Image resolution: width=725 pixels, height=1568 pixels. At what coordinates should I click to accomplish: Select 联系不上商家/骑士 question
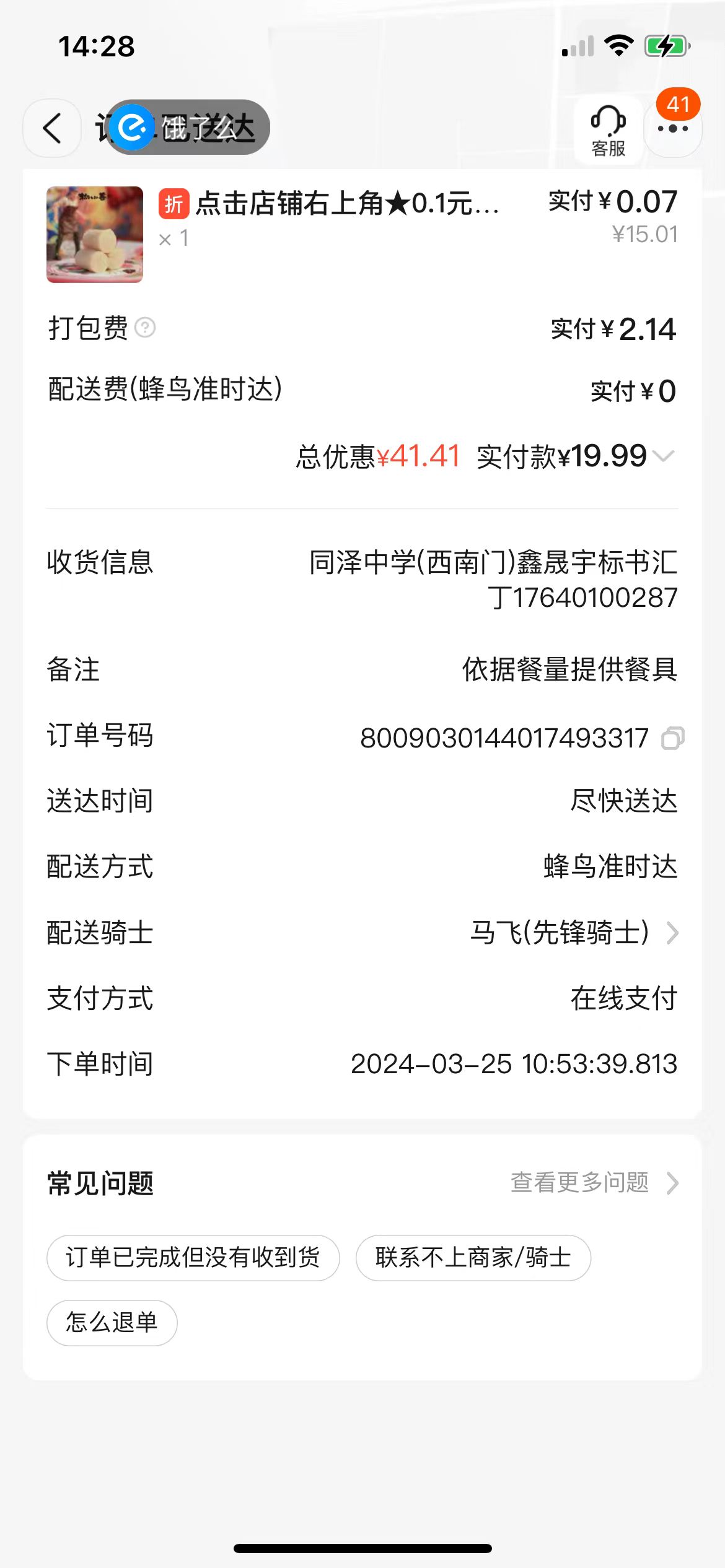tap(473, 1258)
